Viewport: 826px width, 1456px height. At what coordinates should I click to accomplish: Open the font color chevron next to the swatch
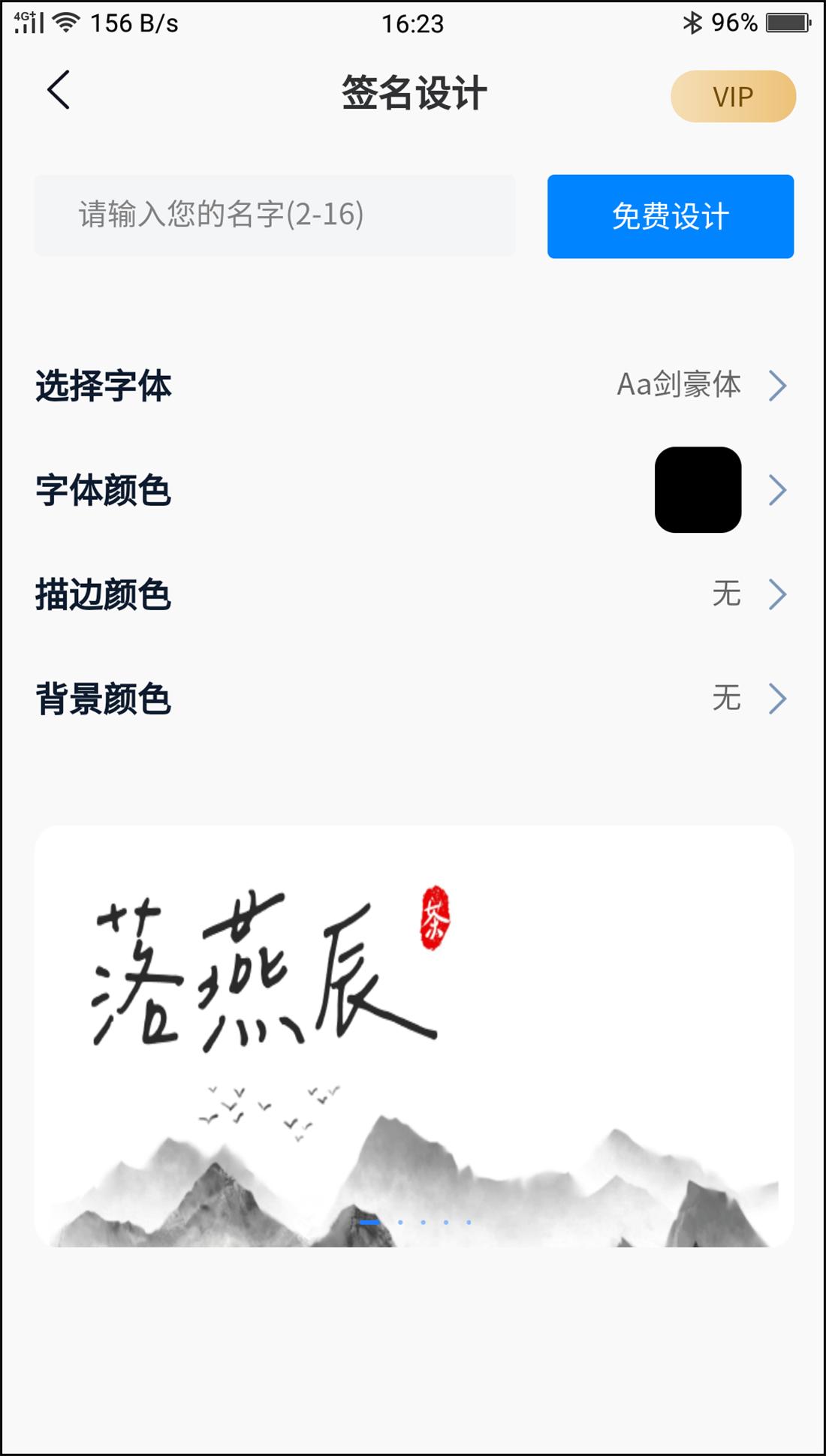point(779,490)
